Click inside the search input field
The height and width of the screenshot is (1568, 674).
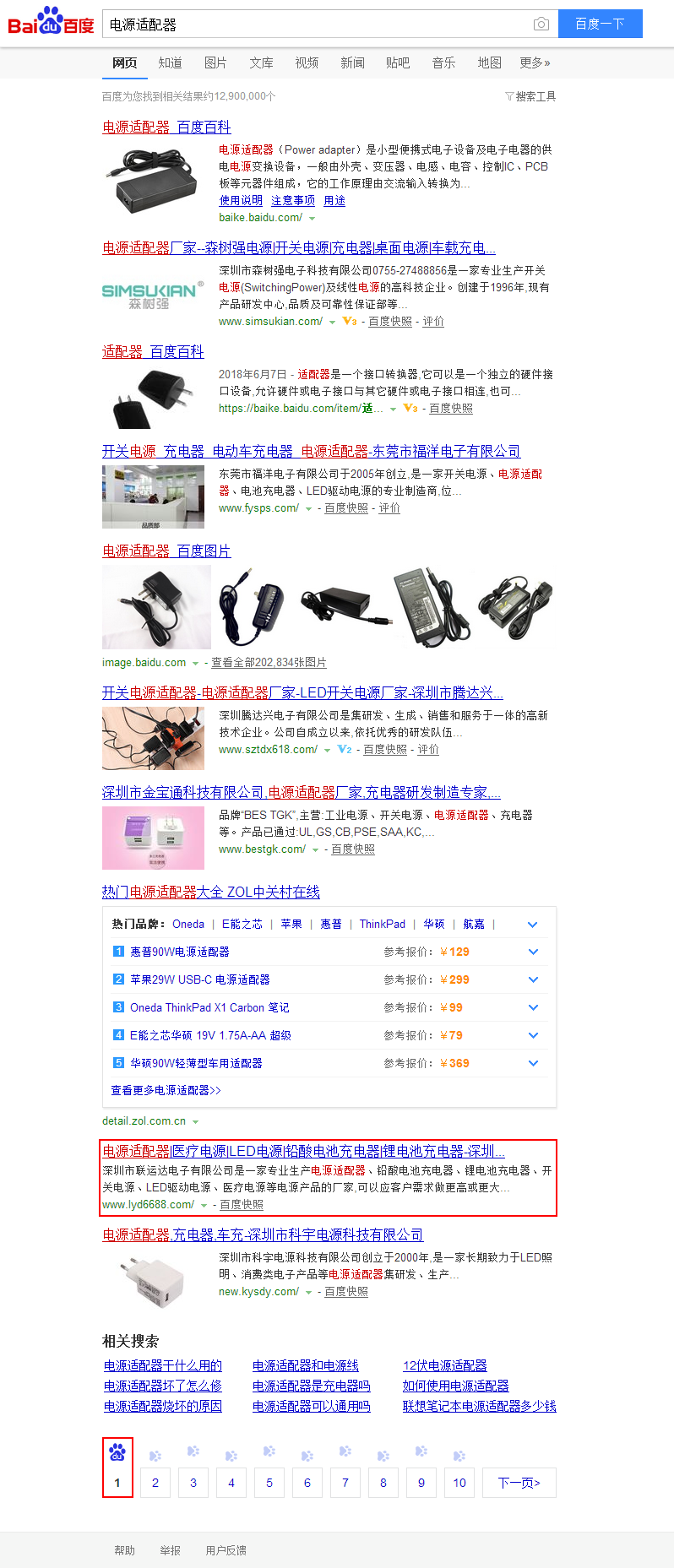coord(321,24)
